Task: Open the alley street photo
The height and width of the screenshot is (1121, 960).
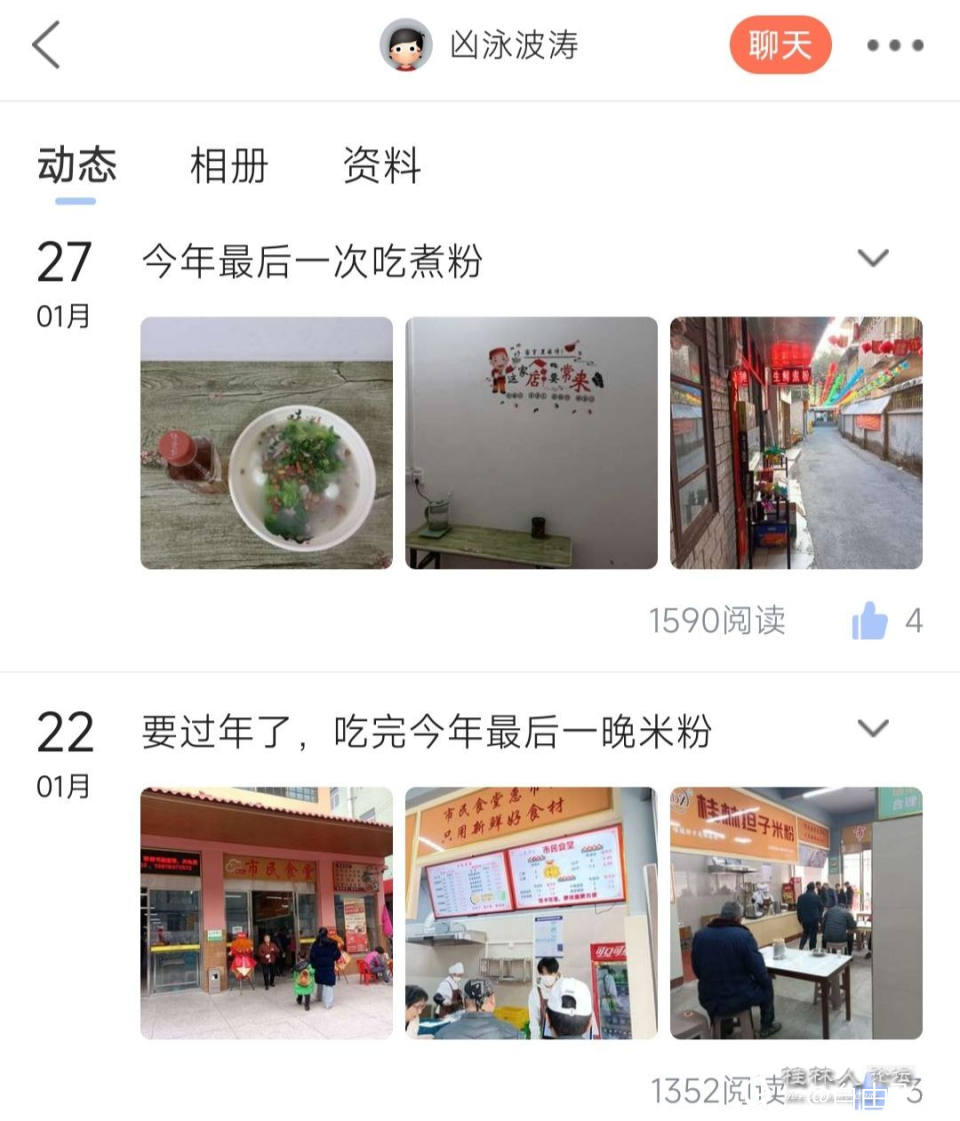Action: (796, 443)
